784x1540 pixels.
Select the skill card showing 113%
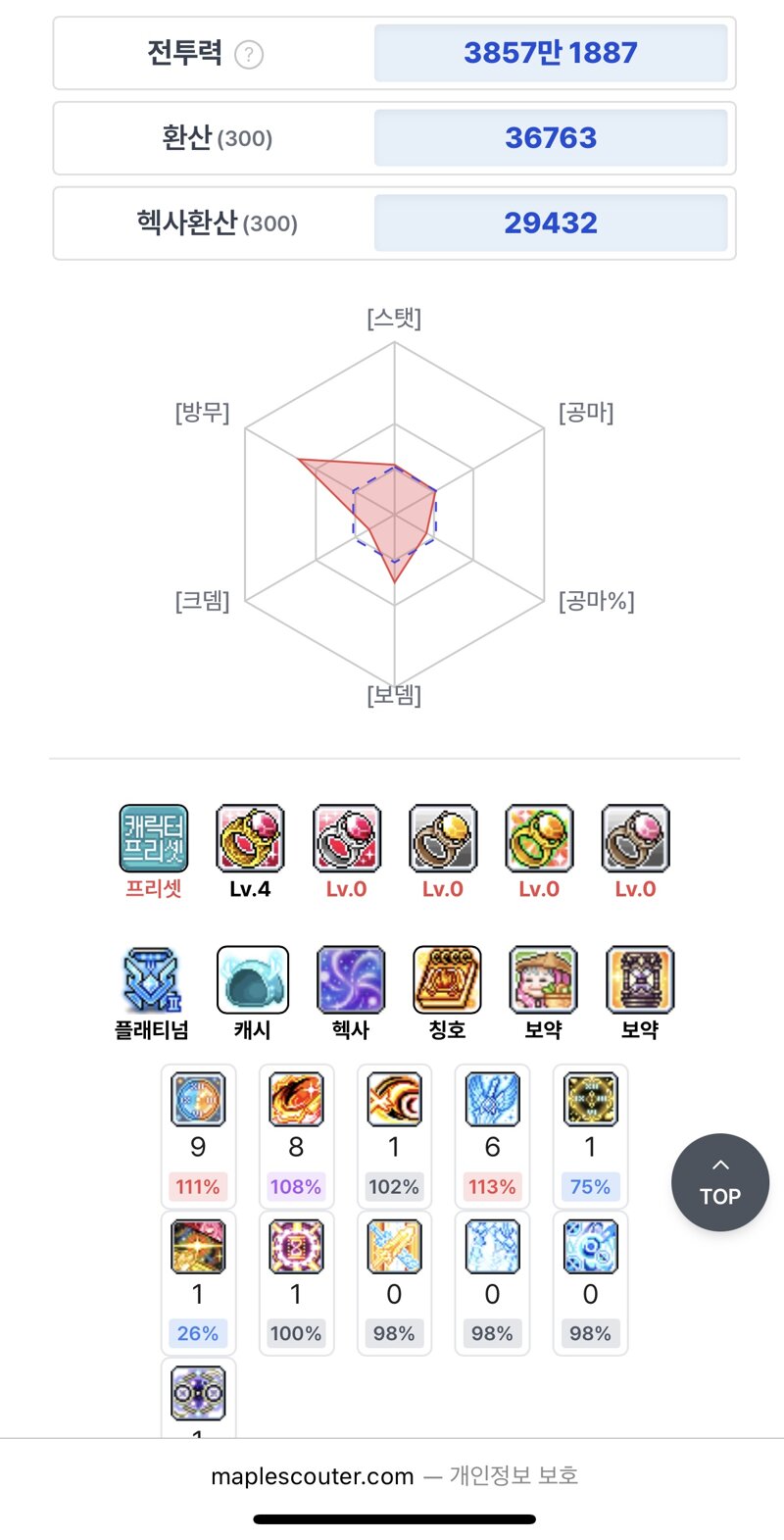tap(492, 1137)
